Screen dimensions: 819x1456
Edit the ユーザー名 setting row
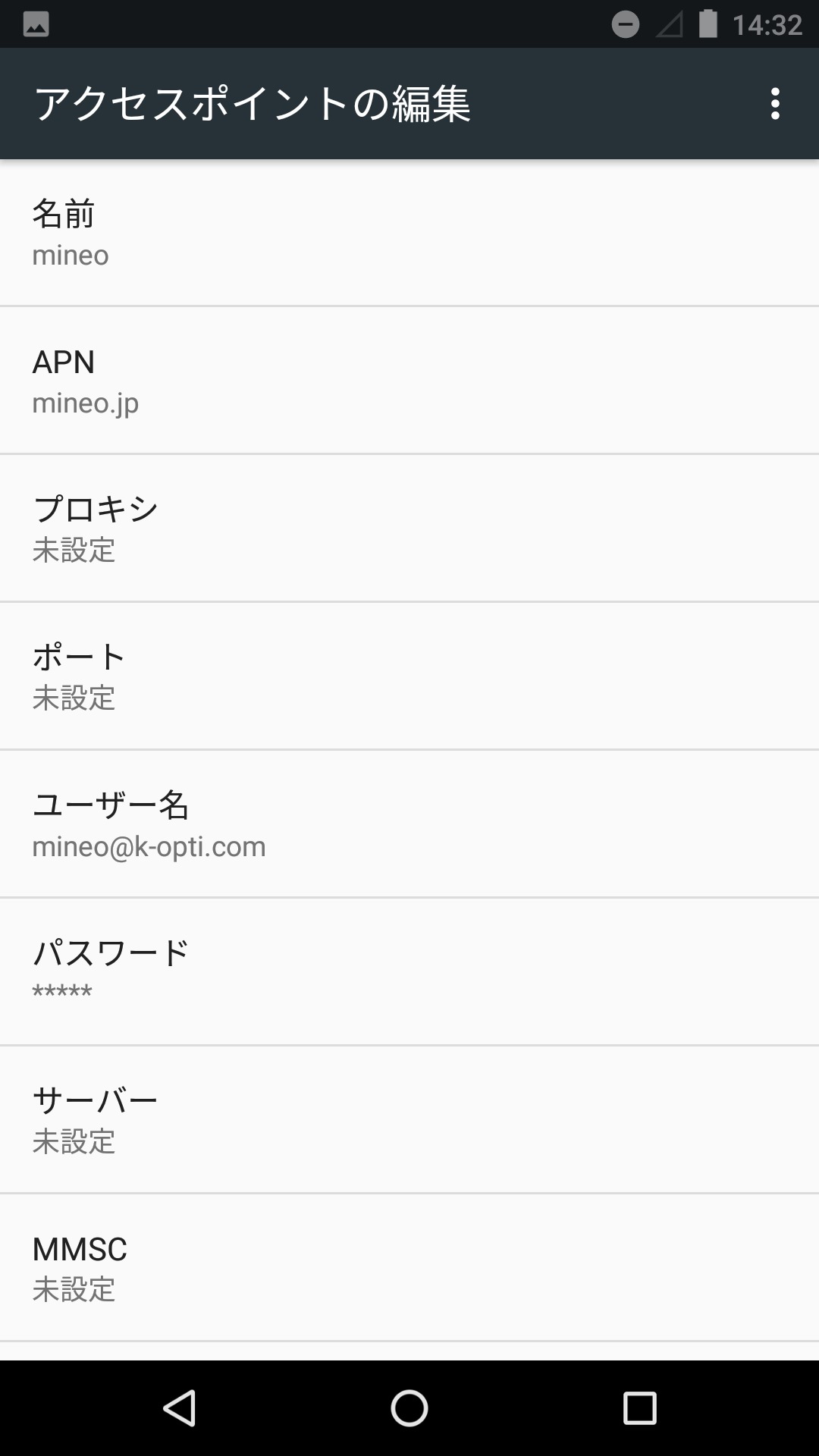pyautogui.click(x=409, y=824)
